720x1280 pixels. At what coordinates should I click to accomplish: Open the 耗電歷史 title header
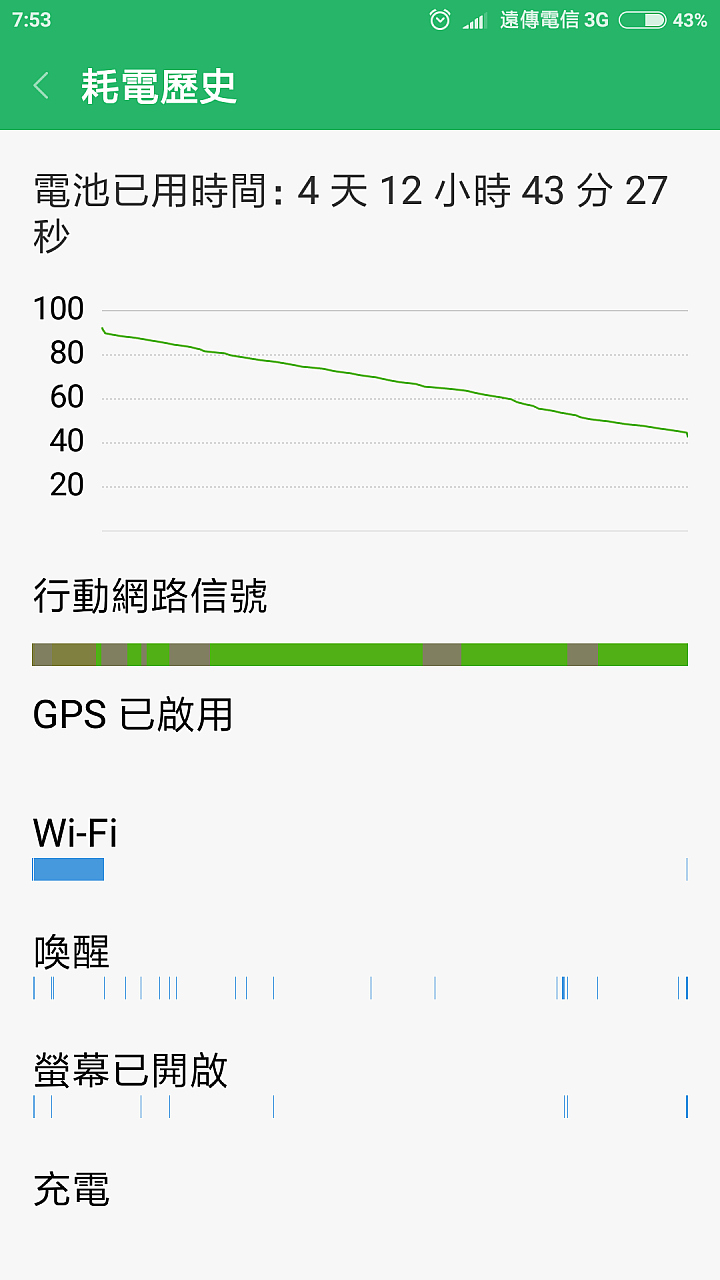point(160,88)
